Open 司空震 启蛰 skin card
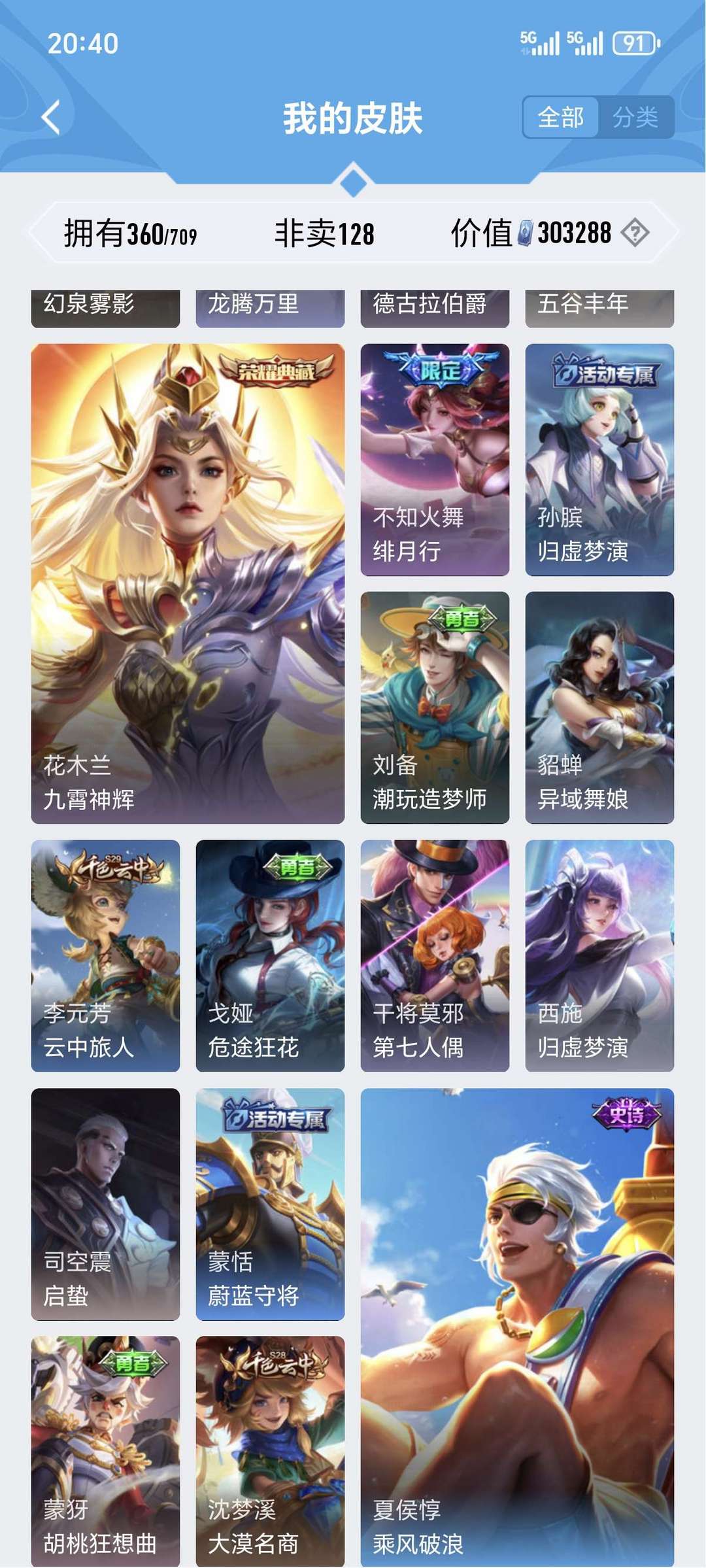Image resolution: width=706 pixels, height=1568 pixels. point(105,1204)
